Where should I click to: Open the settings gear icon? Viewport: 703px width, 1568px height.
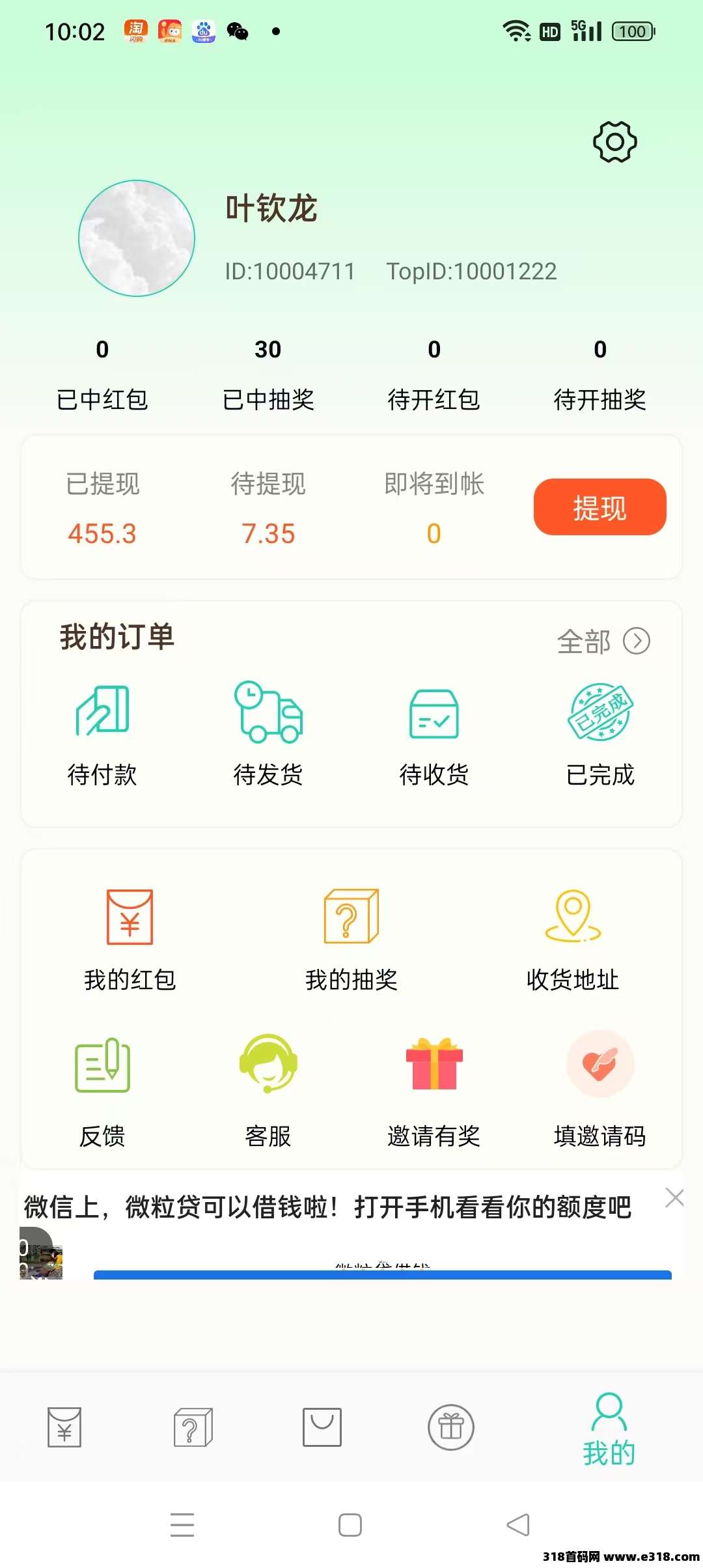click(x=614, y=141)
